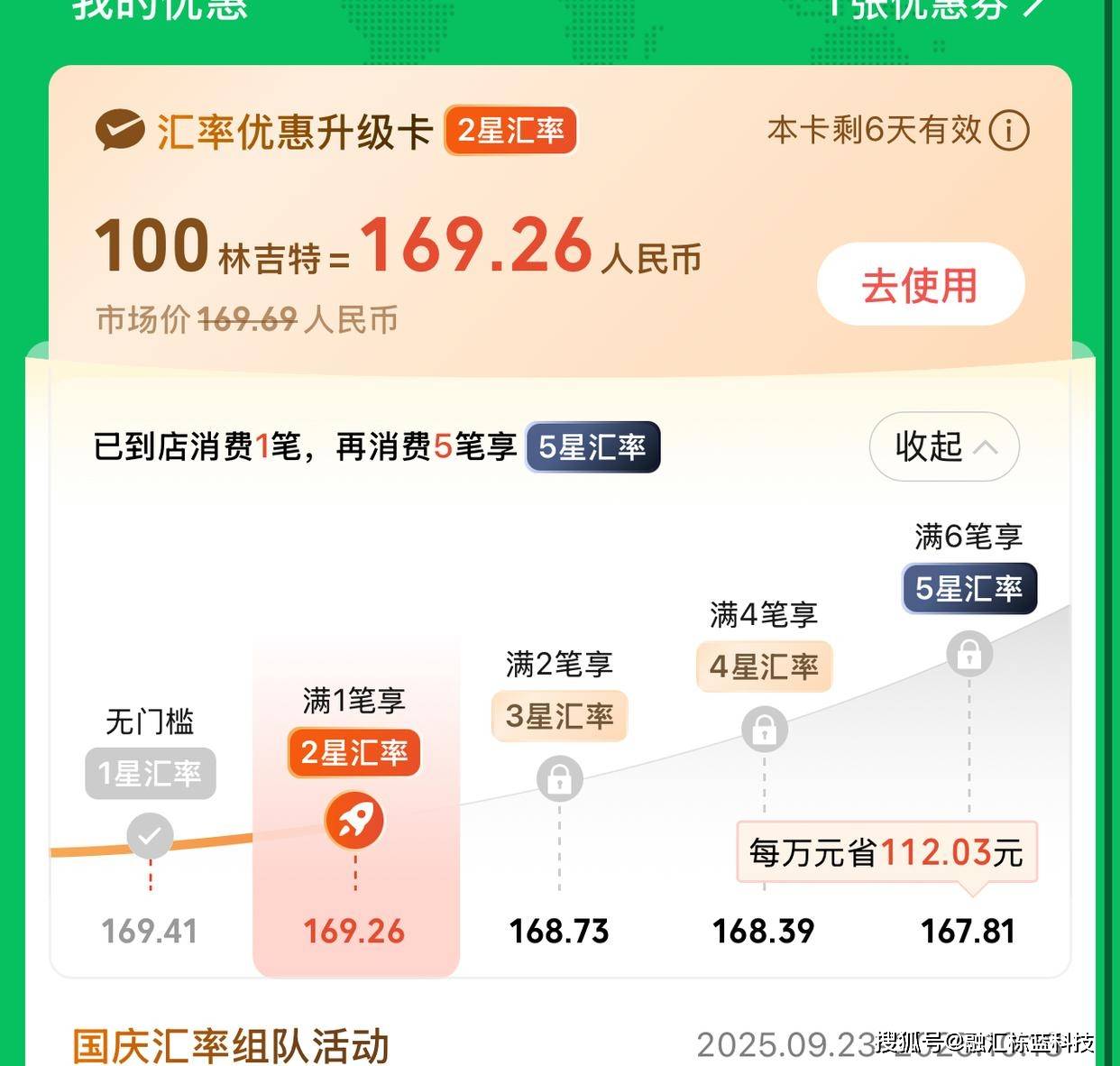Open the card validity info icon
The height and width of the screenshot is (1066, 1120).
[1008, 131]
